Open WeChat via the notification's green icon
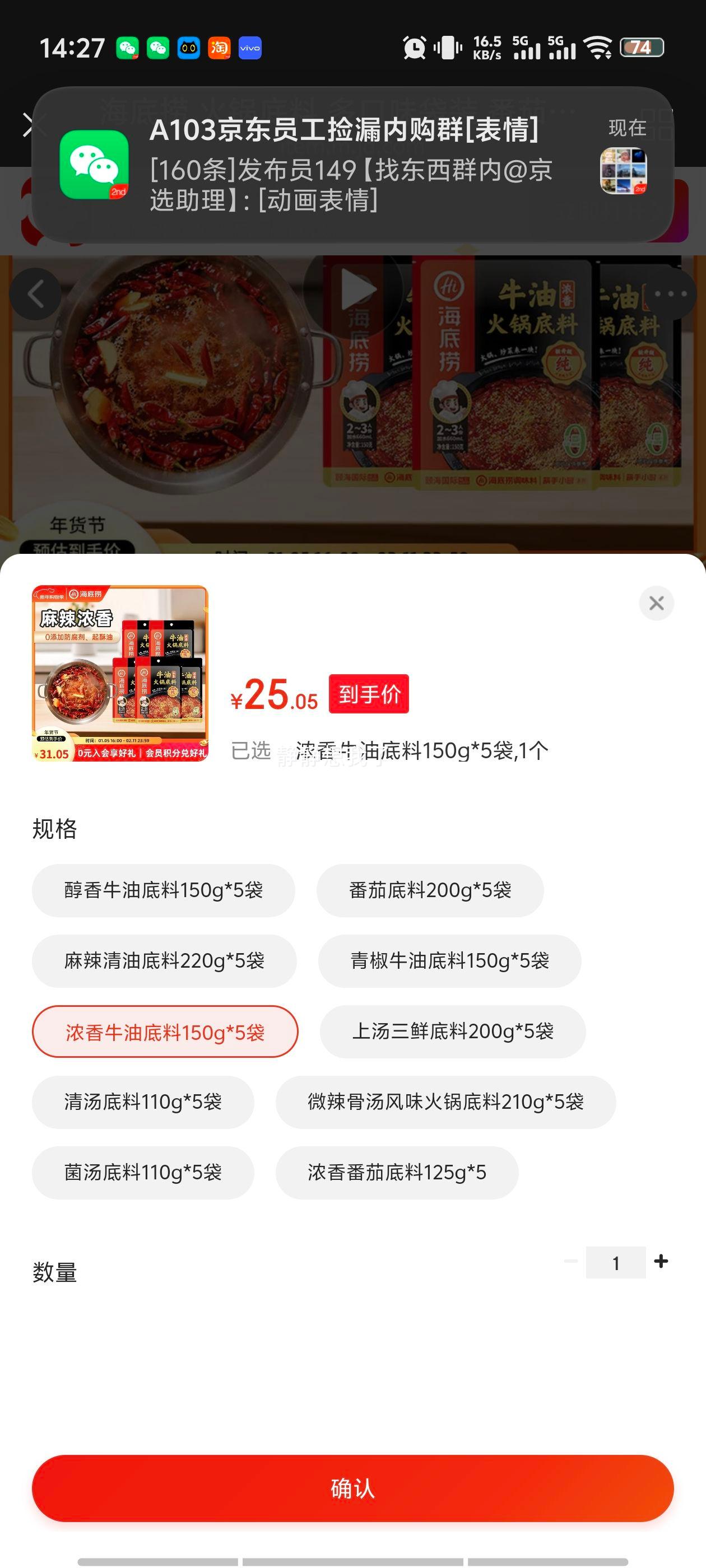706x1568 pixels. tap(95, 165)
